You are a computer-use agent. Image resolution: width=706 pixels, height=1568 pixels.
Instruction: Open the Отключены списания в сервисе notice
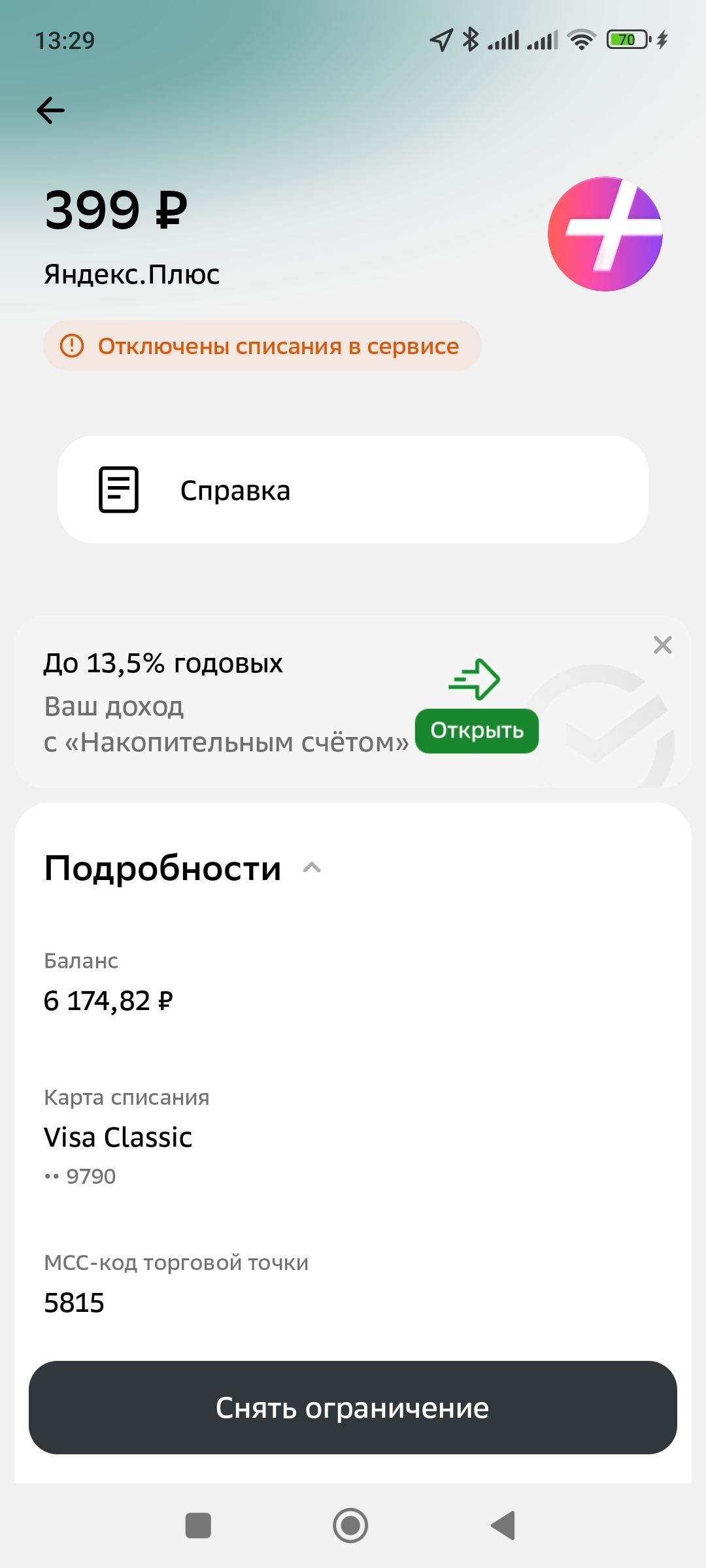(x=262, y=346)
